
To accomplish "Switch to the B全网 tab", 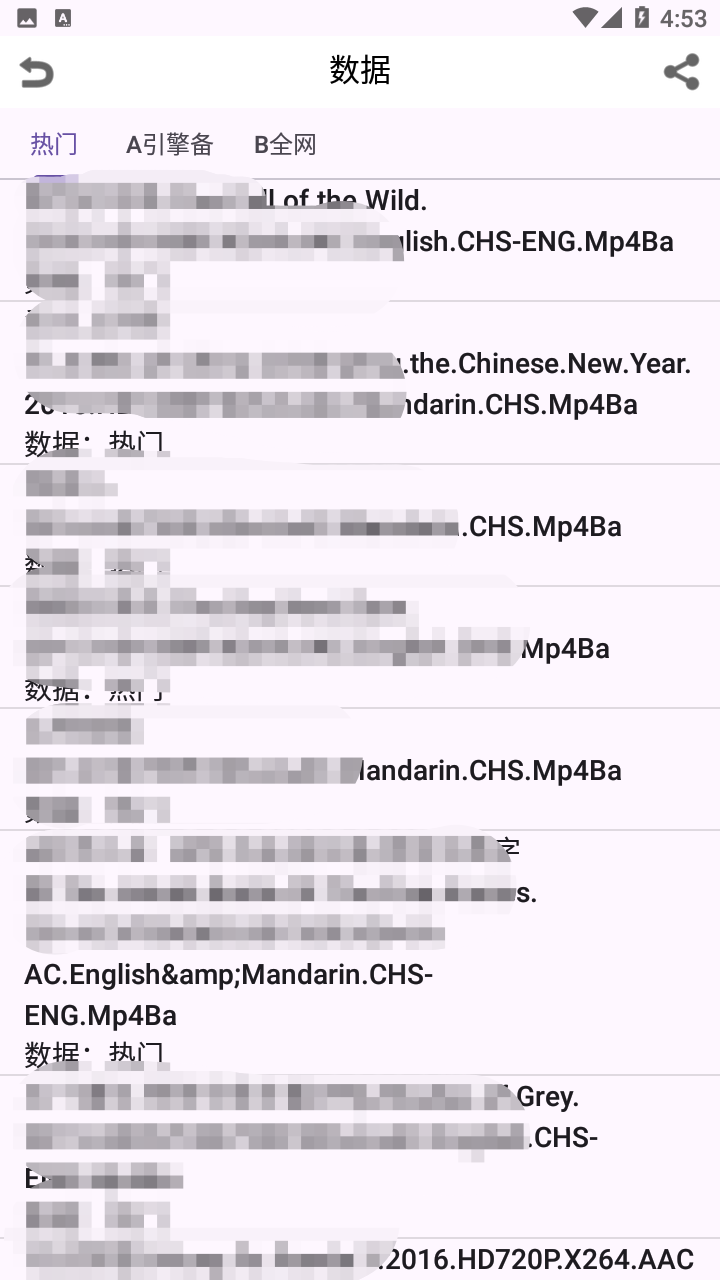I will (285, 145).
